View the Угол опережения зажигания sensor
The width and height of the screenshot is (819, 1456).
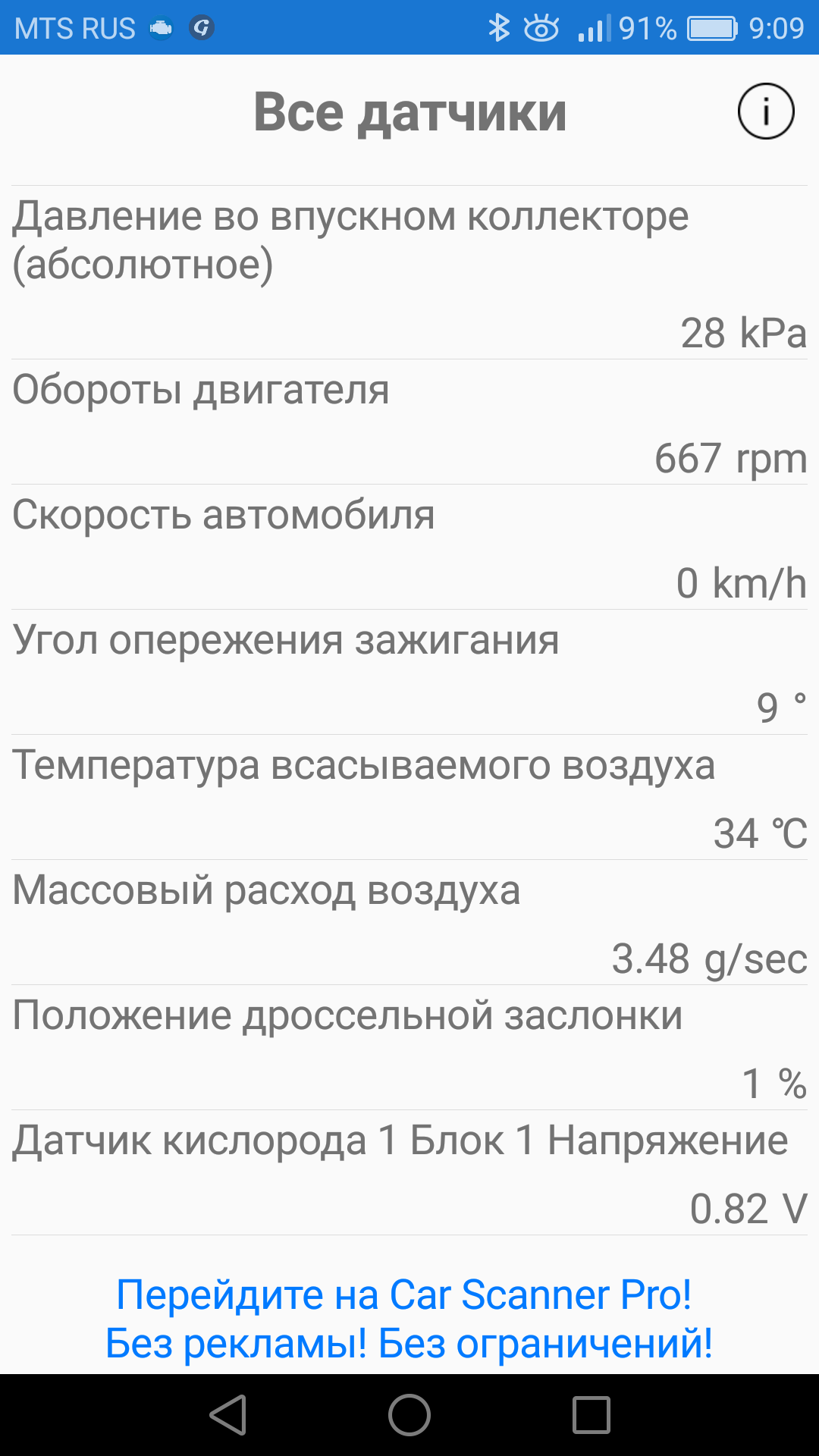(x=409, y=672)
